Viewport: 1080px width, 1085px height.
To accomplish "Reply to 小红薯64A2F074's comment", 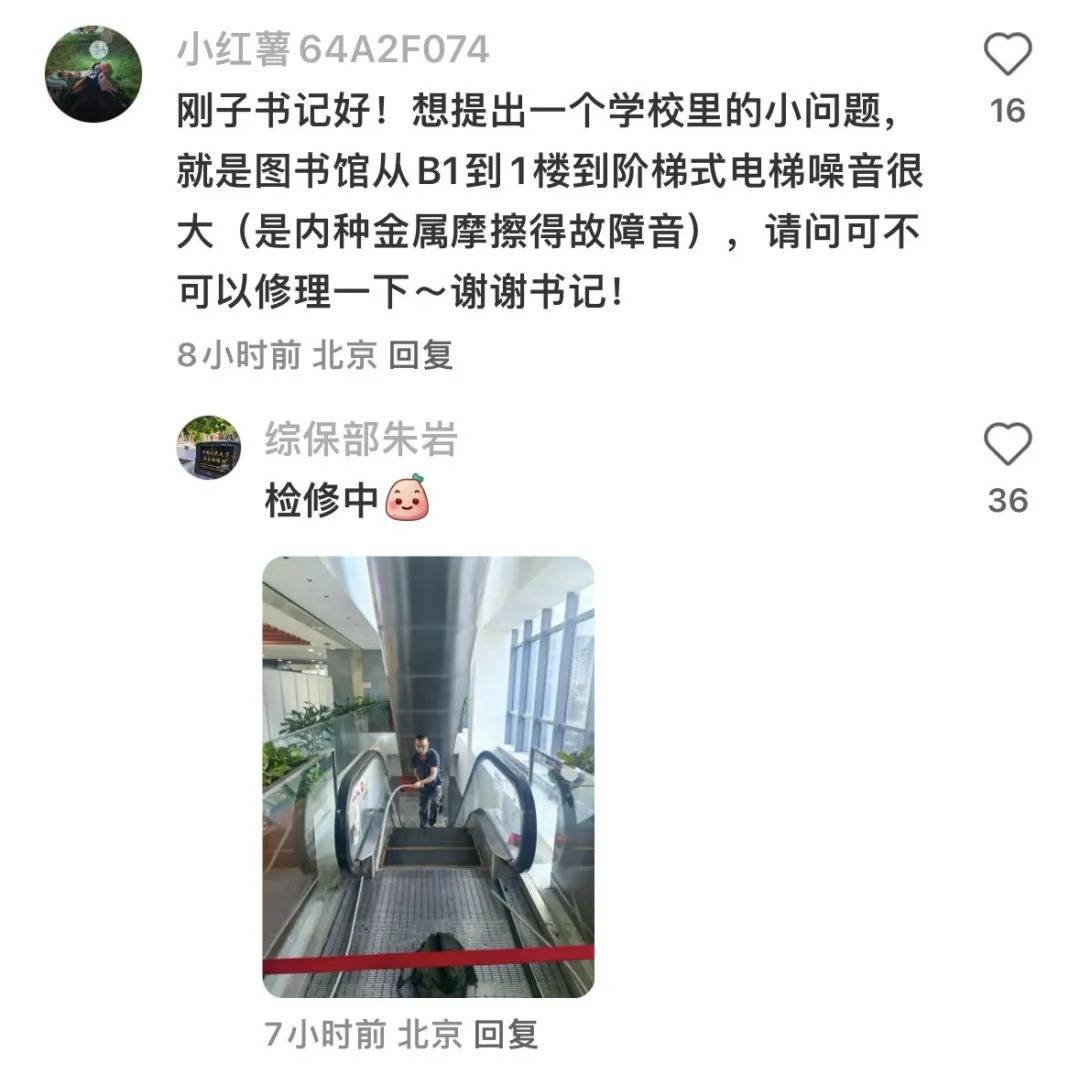I will click(x=420, y=355).
